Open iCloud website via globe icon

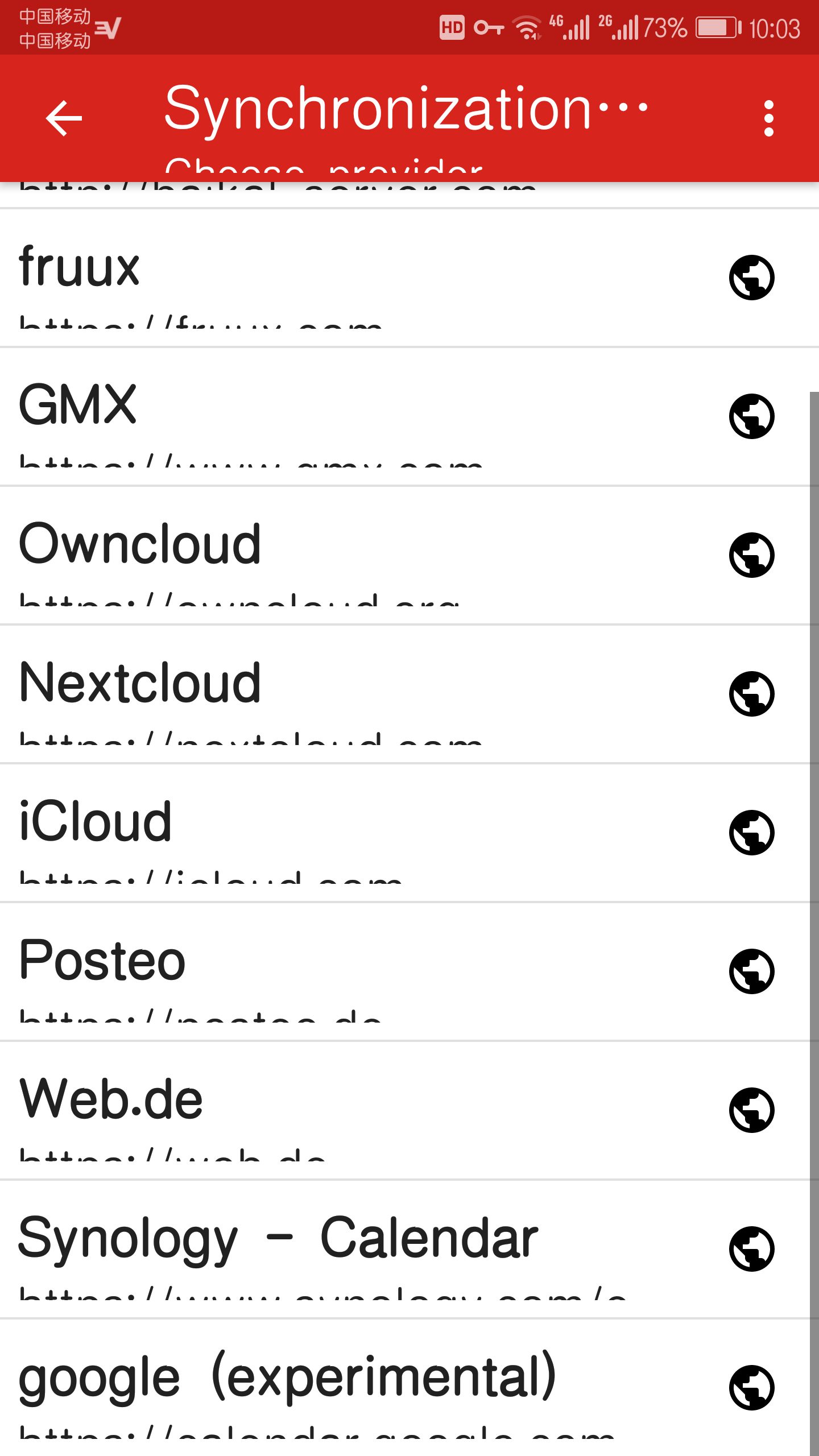tap(752, 833)
